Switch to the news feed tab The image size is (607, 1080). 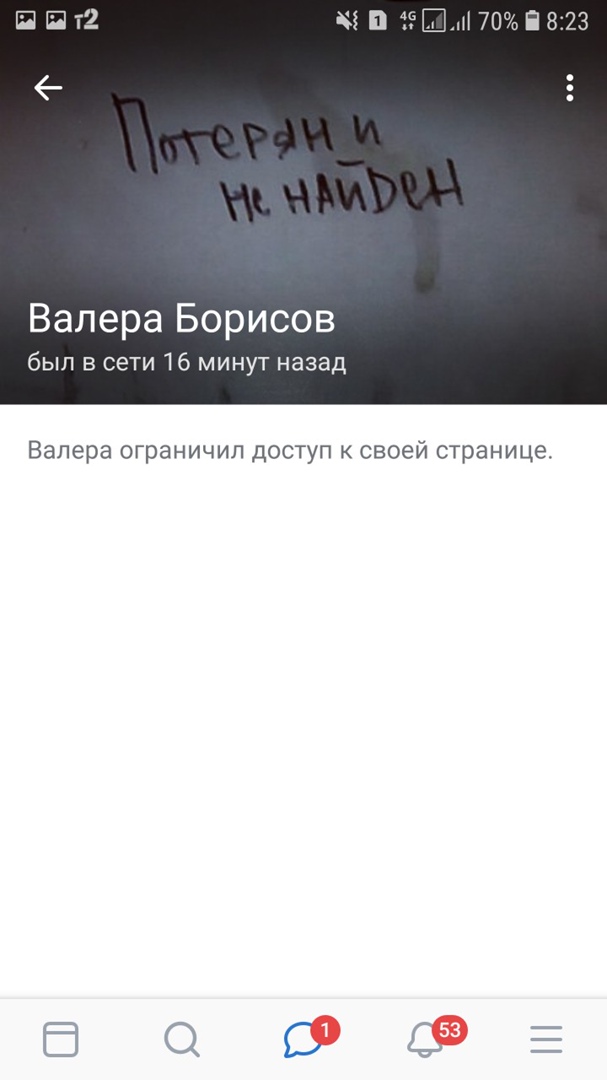click(61, 1039)
